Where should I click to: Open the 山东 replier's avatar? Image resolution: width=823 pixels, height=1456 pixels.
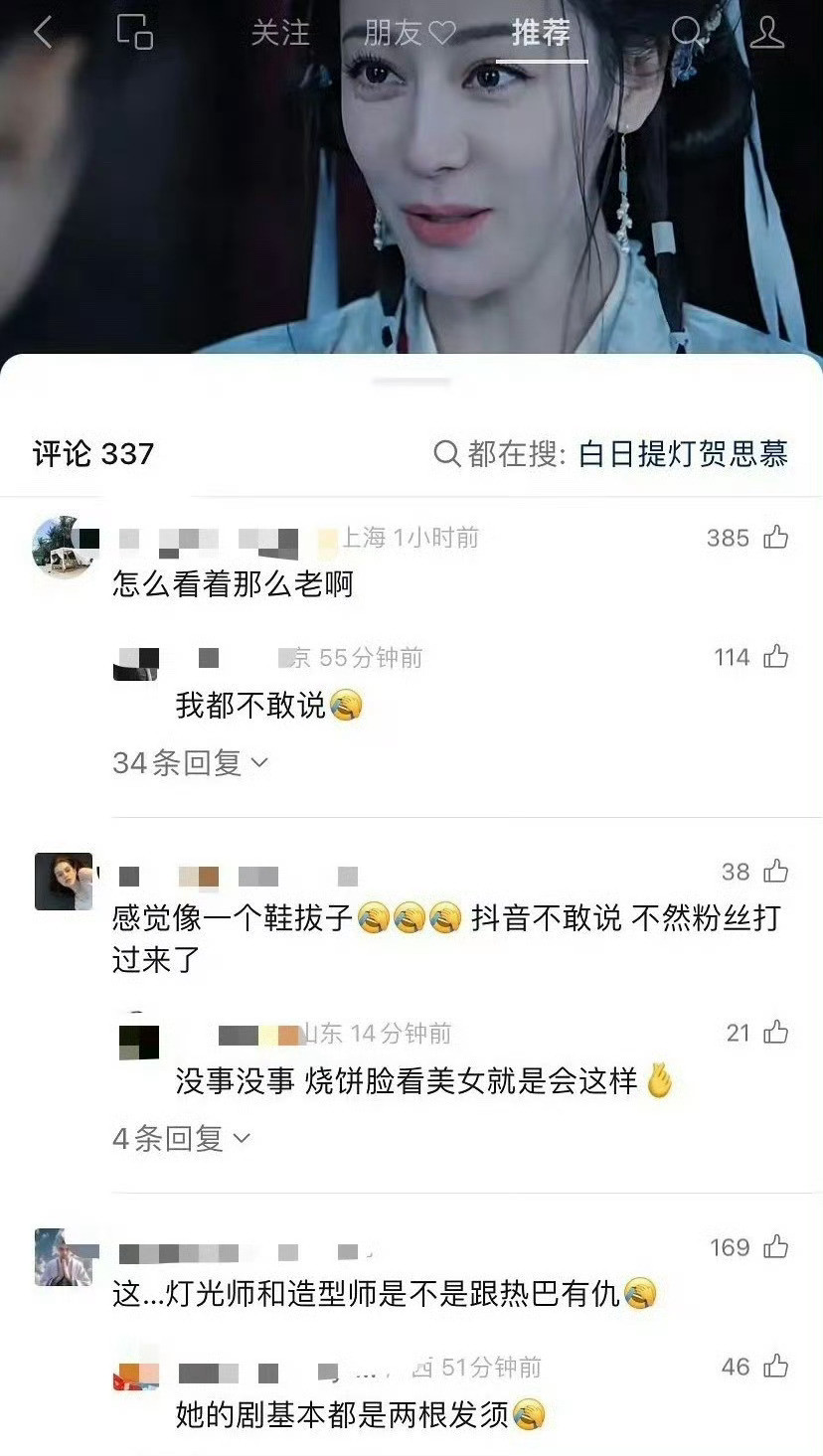142,1042
